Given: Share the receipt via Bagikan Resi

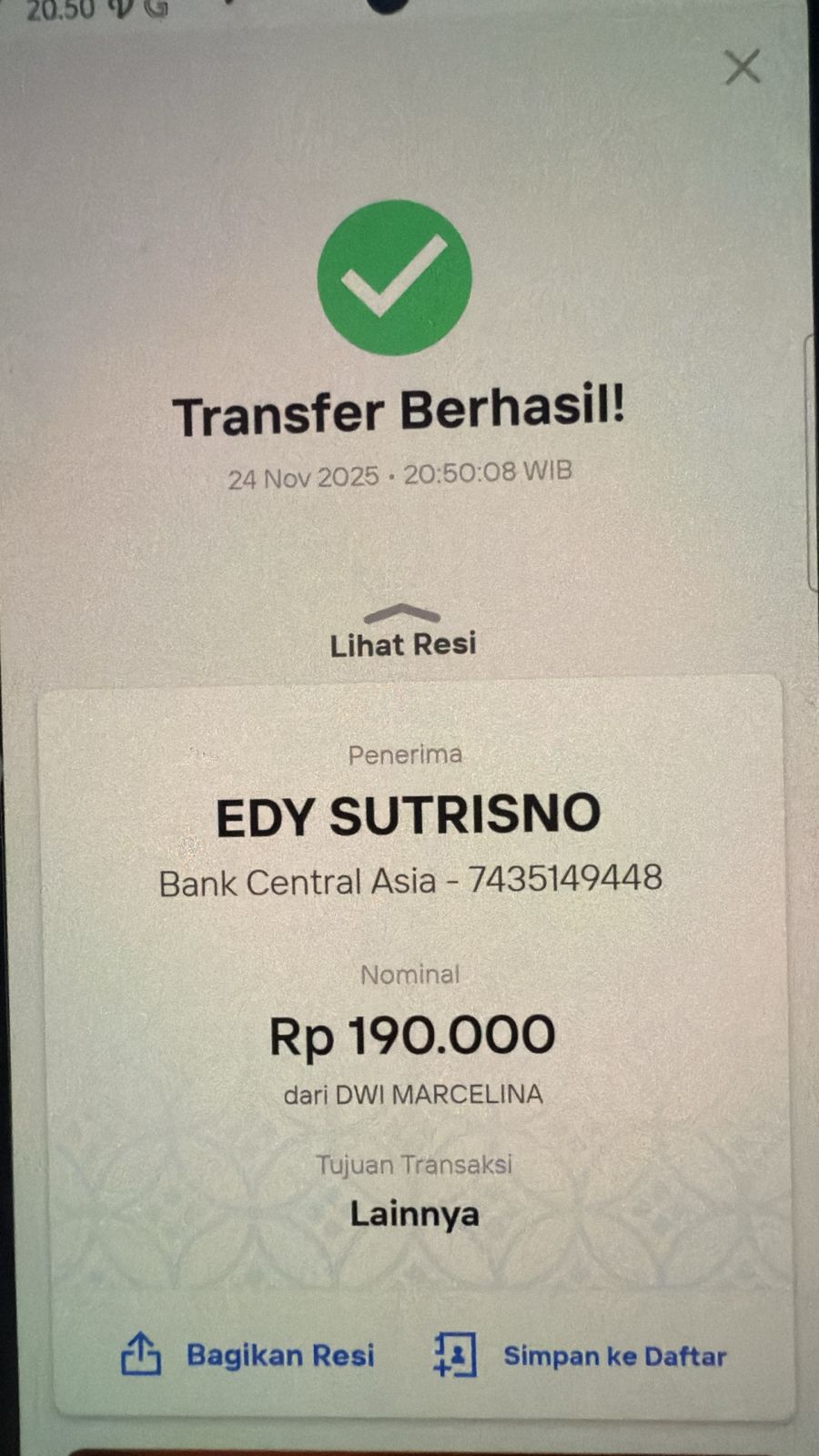Looking at the screenshot, I should 248,1355.
